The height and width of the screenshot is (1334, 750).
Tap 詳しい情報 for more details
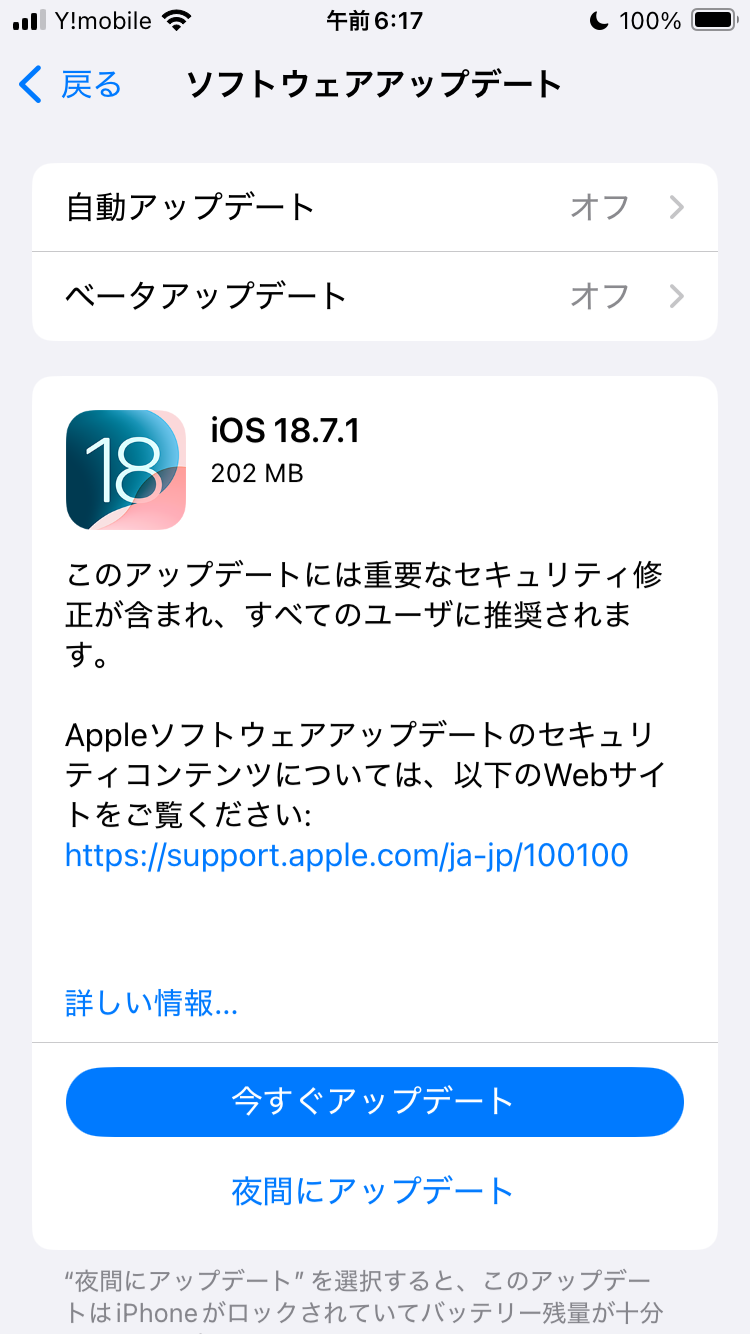click(x=152, y=1003)
